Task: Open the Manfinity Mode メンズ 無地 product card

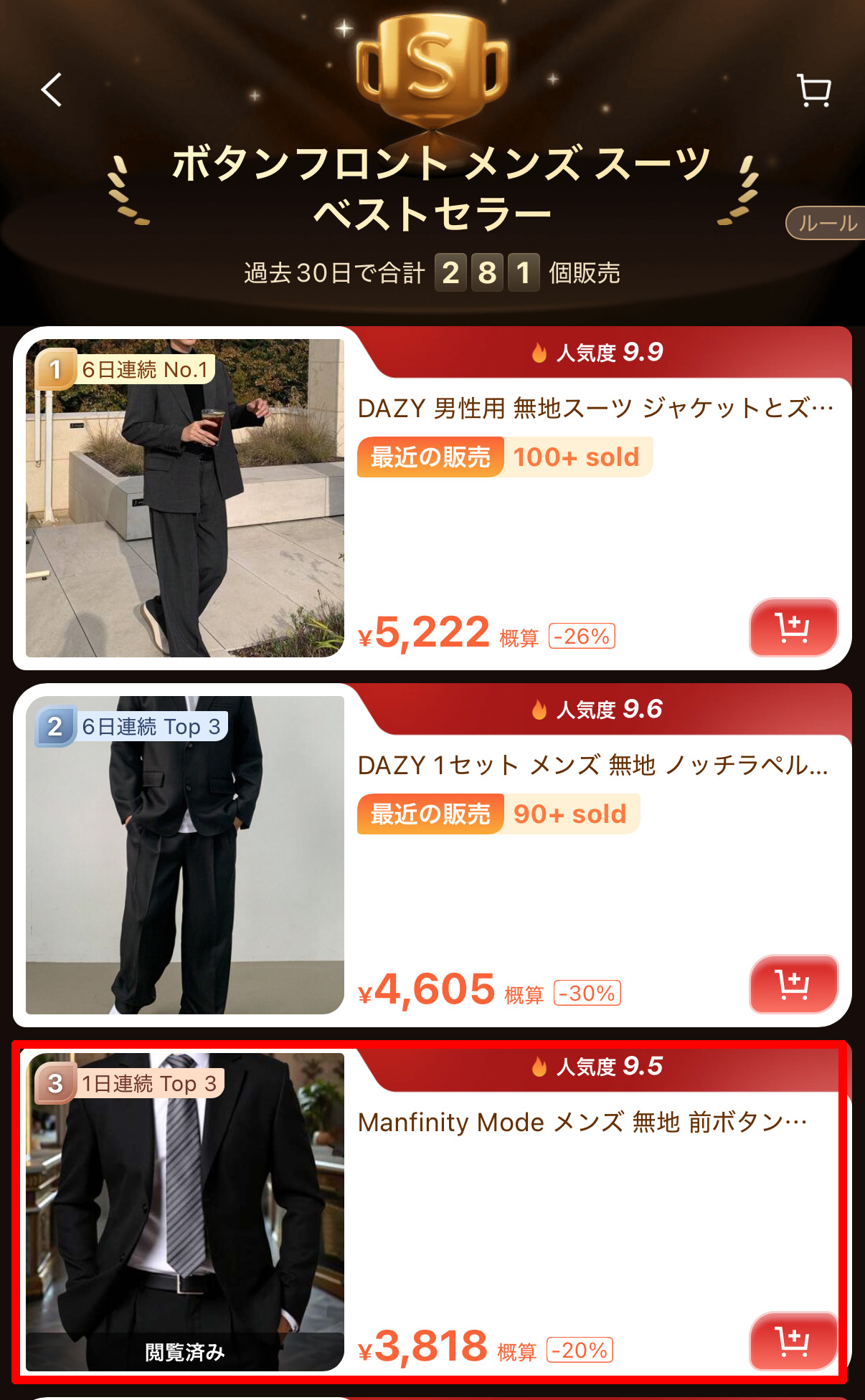Action: point(582,1123)
